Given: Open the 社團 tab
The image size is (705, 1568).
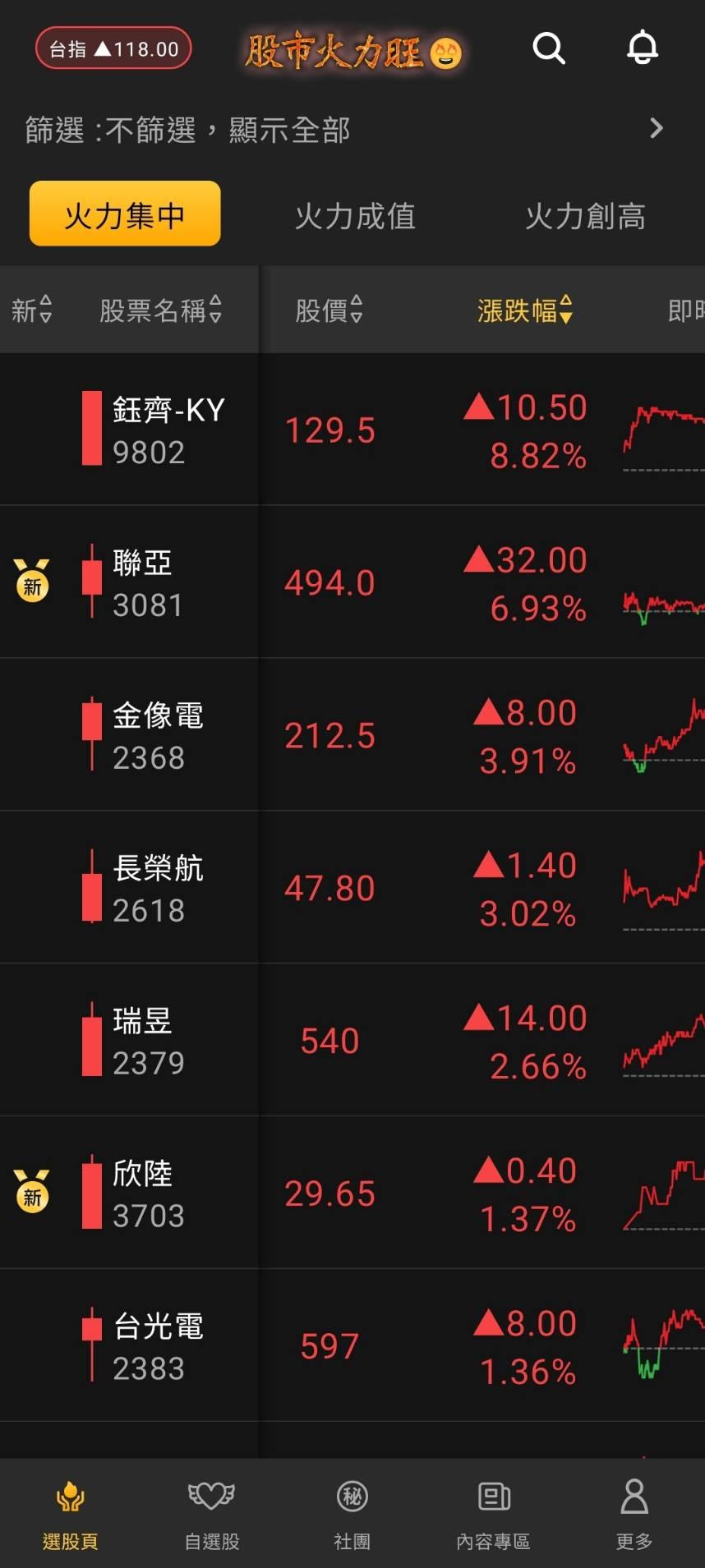Looking at the screenshot, I should (x=352, y=1514).
